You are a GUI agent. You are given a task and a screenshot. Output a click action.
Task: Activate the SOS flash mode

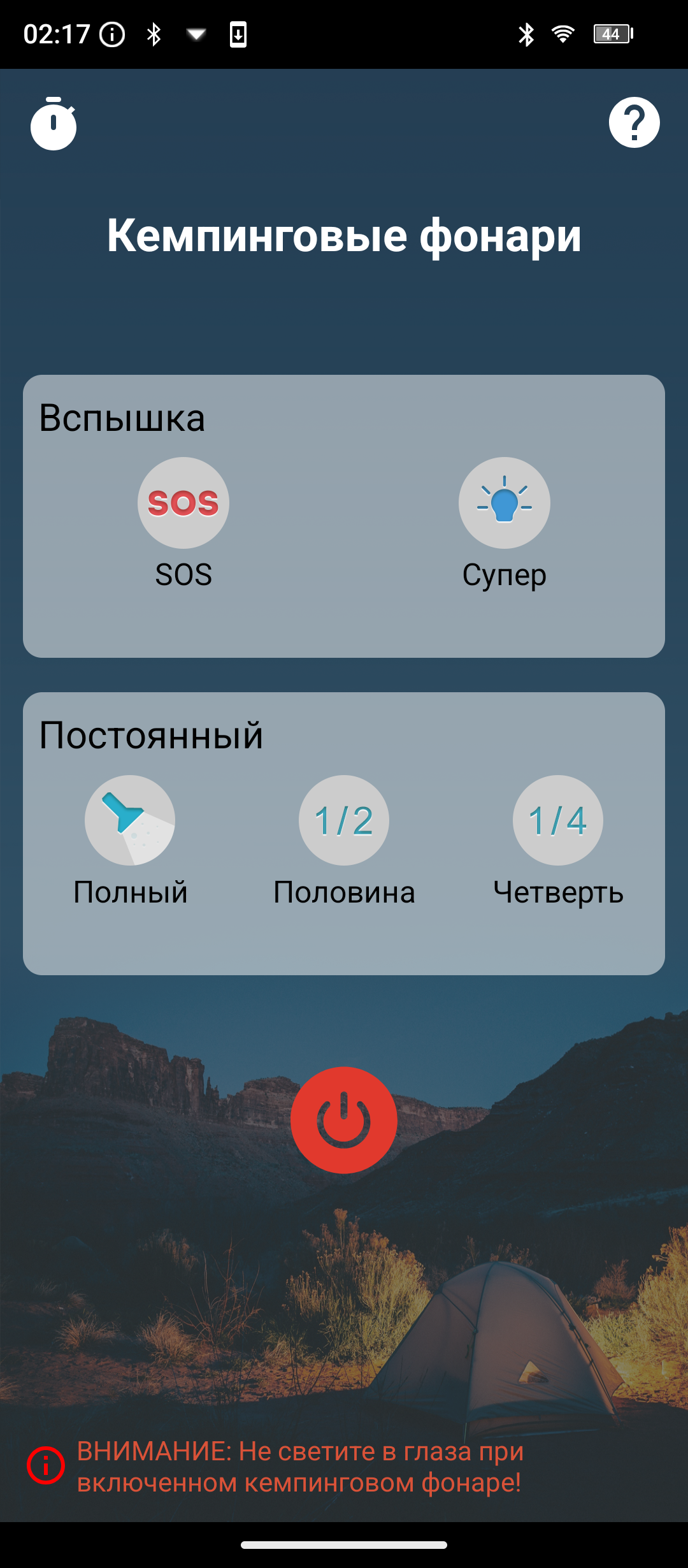(183, 503)
